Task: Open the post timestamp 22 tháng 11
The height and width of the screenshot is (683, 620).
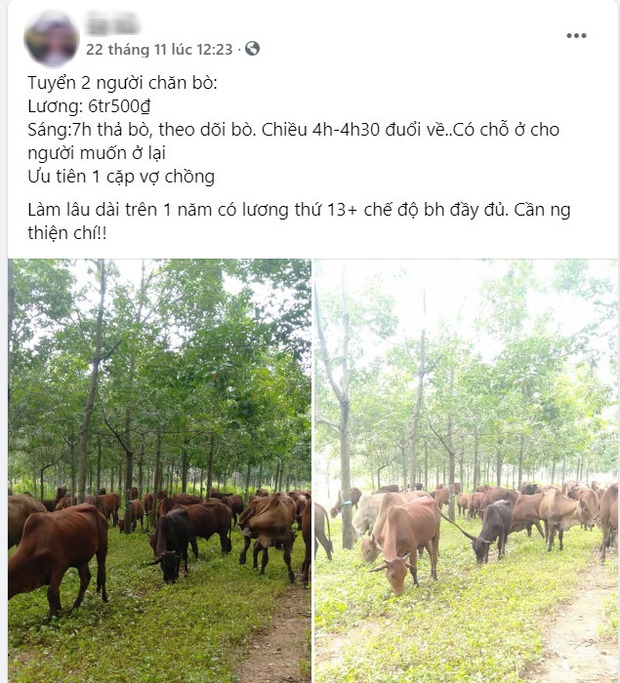Action: pyautogui.click(x=159, y=49)
